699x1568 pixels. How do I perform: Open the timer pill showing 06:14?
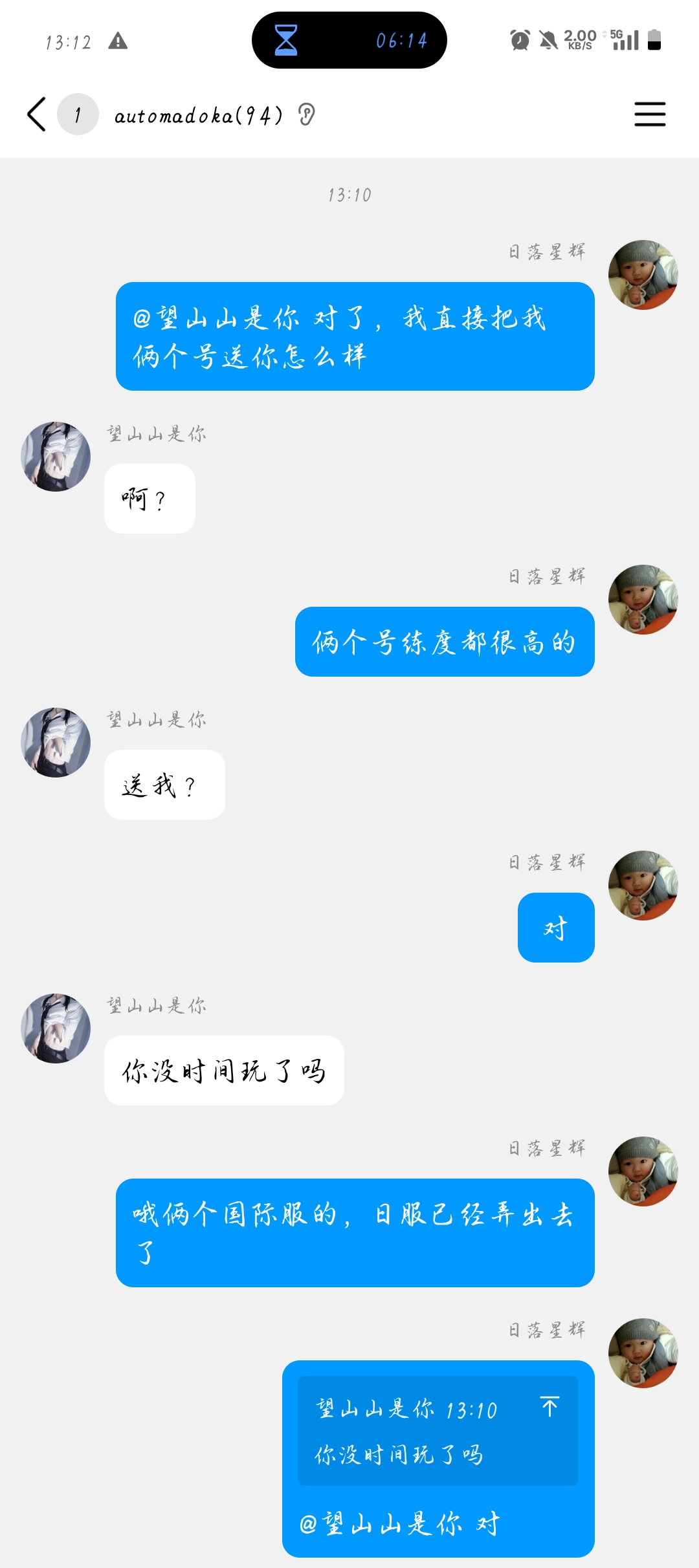coord(349,40)
